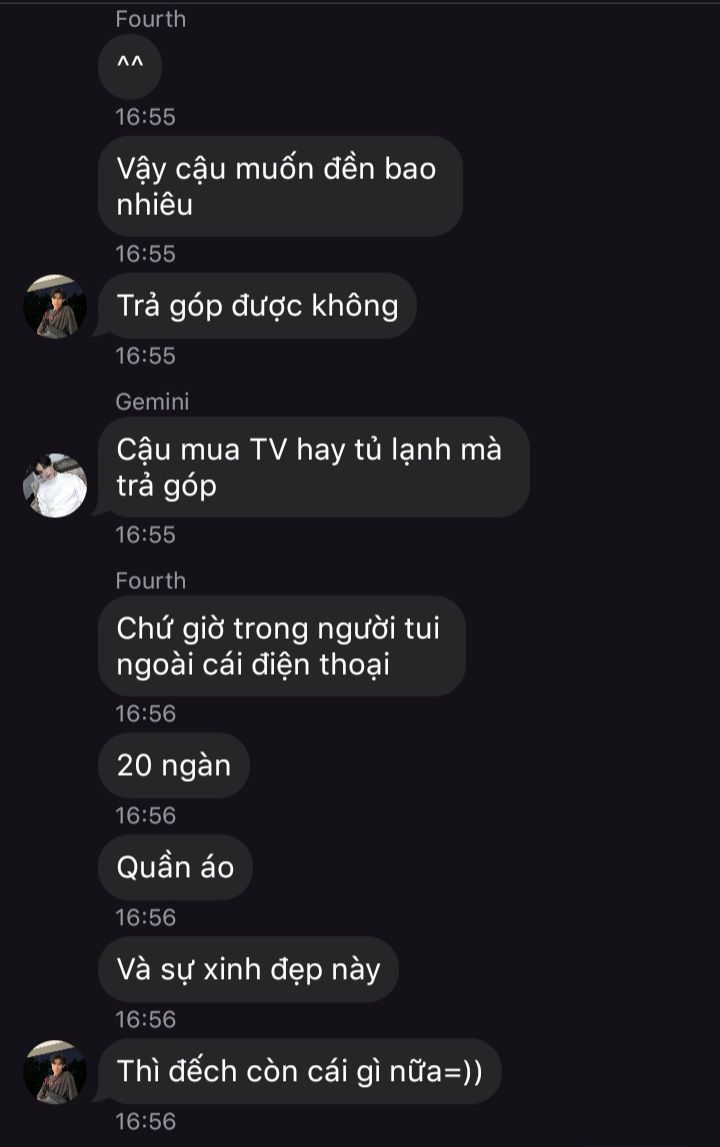720x1147 pixels.
Task: Tap Fourth's avatar beside "Thì đếch còn cái gì nữa"
Action: coord(55,1073)
